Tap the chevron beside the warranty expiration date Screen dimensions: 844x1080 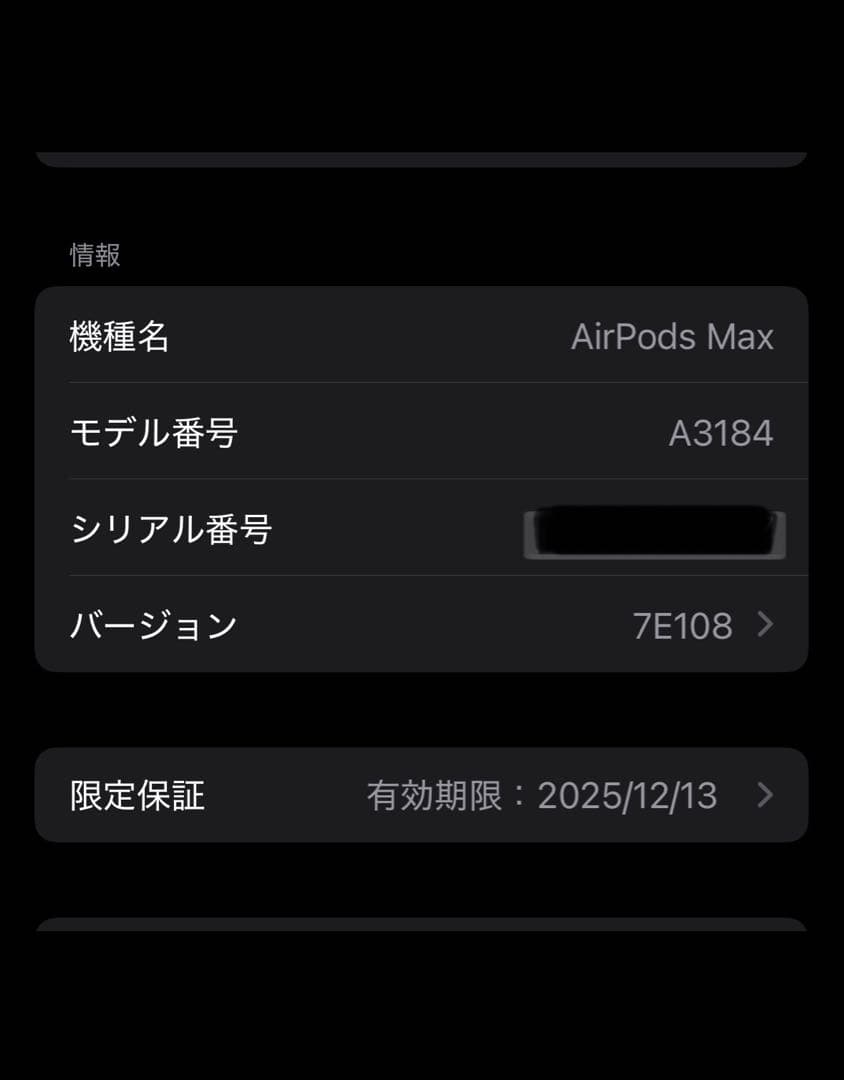tap(764, 796)
